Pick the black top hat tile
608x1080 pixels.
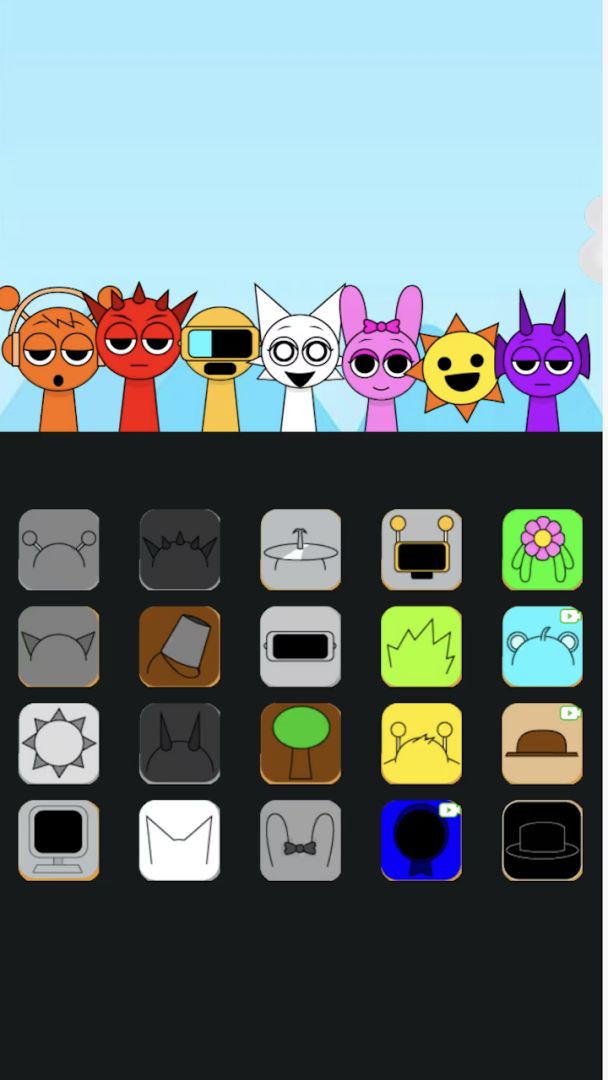[x=542, y=840]
